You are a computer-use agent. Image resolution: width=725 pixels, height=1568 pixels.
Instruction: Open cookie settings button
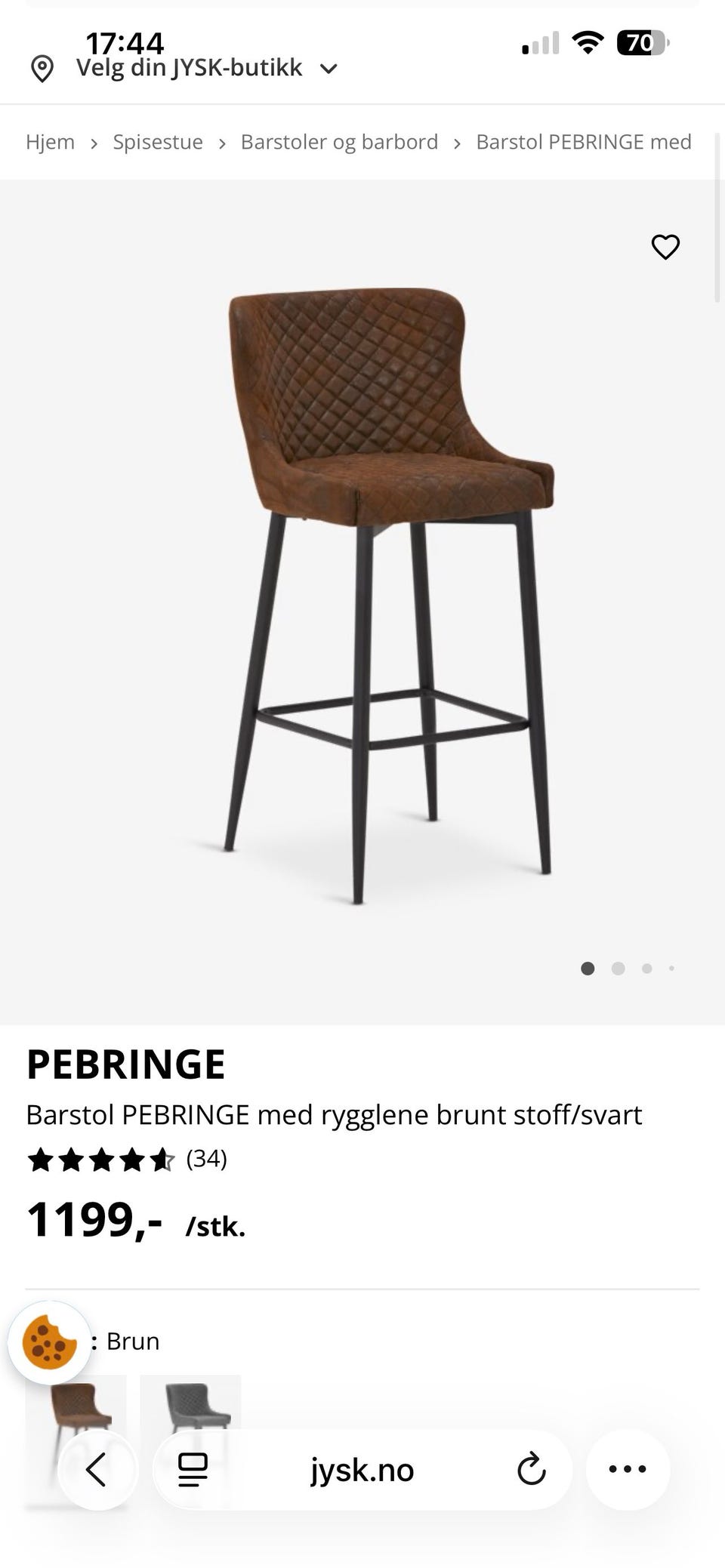coord(49,1342)
